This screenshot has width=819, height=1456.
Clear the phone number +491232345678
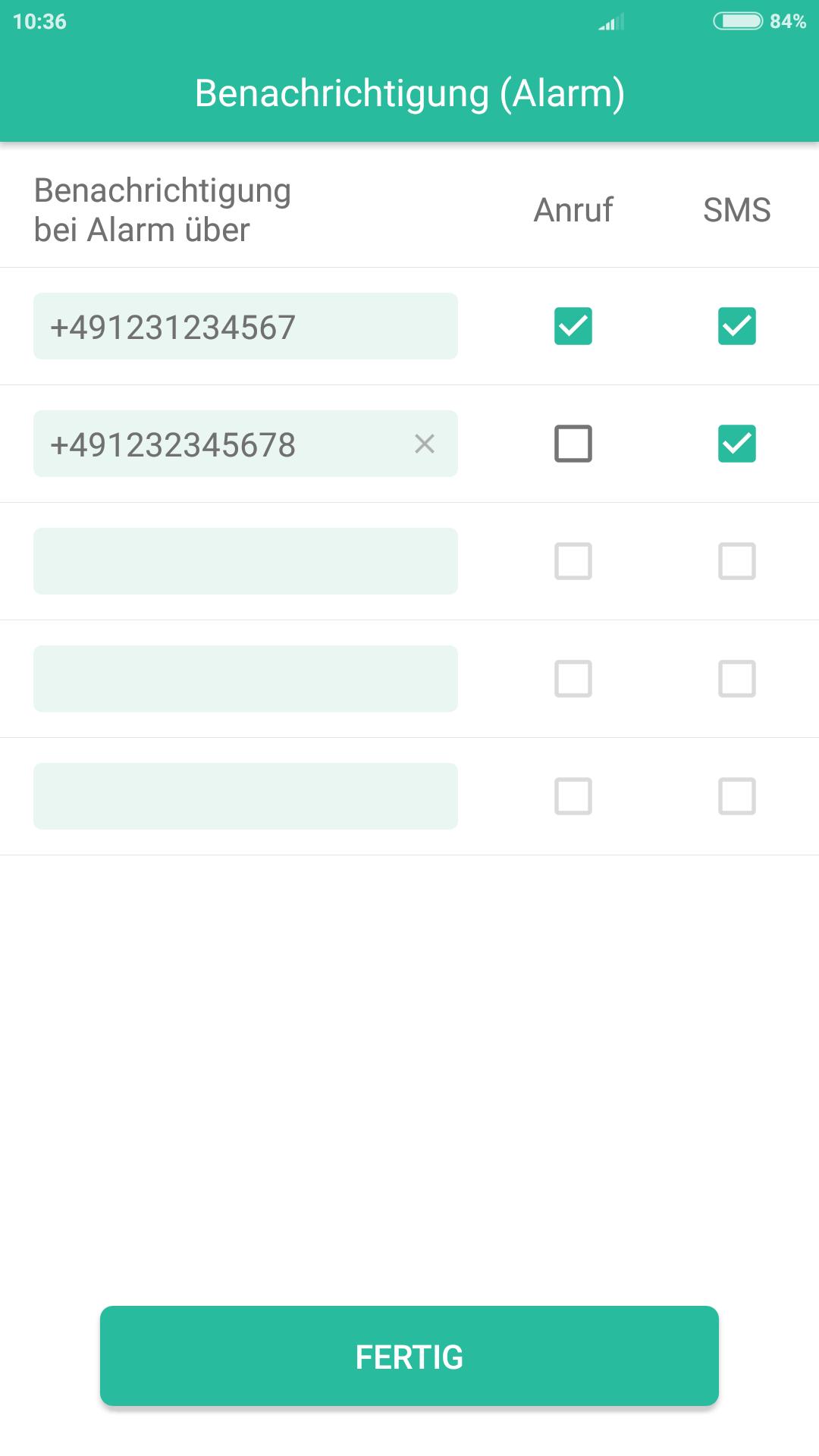425,444
